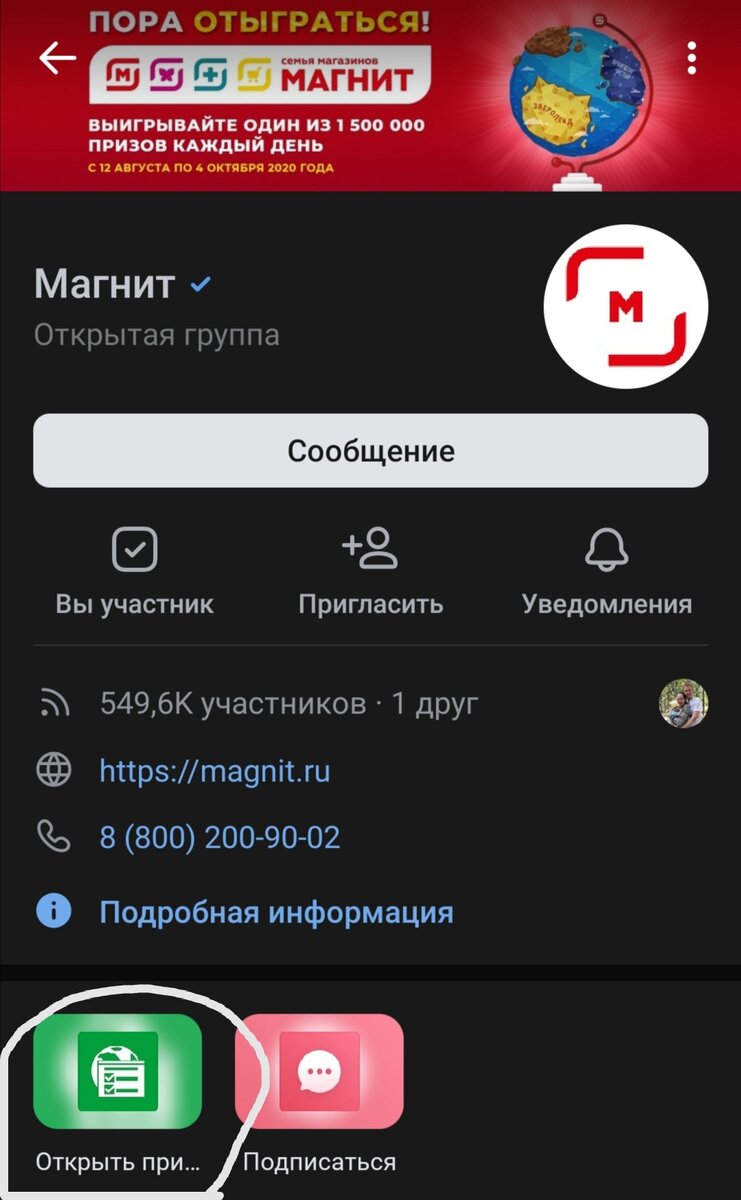Click the blue verification badge next to Магнит
This screenshot has height=1200, width=741.
coord(199,285)
